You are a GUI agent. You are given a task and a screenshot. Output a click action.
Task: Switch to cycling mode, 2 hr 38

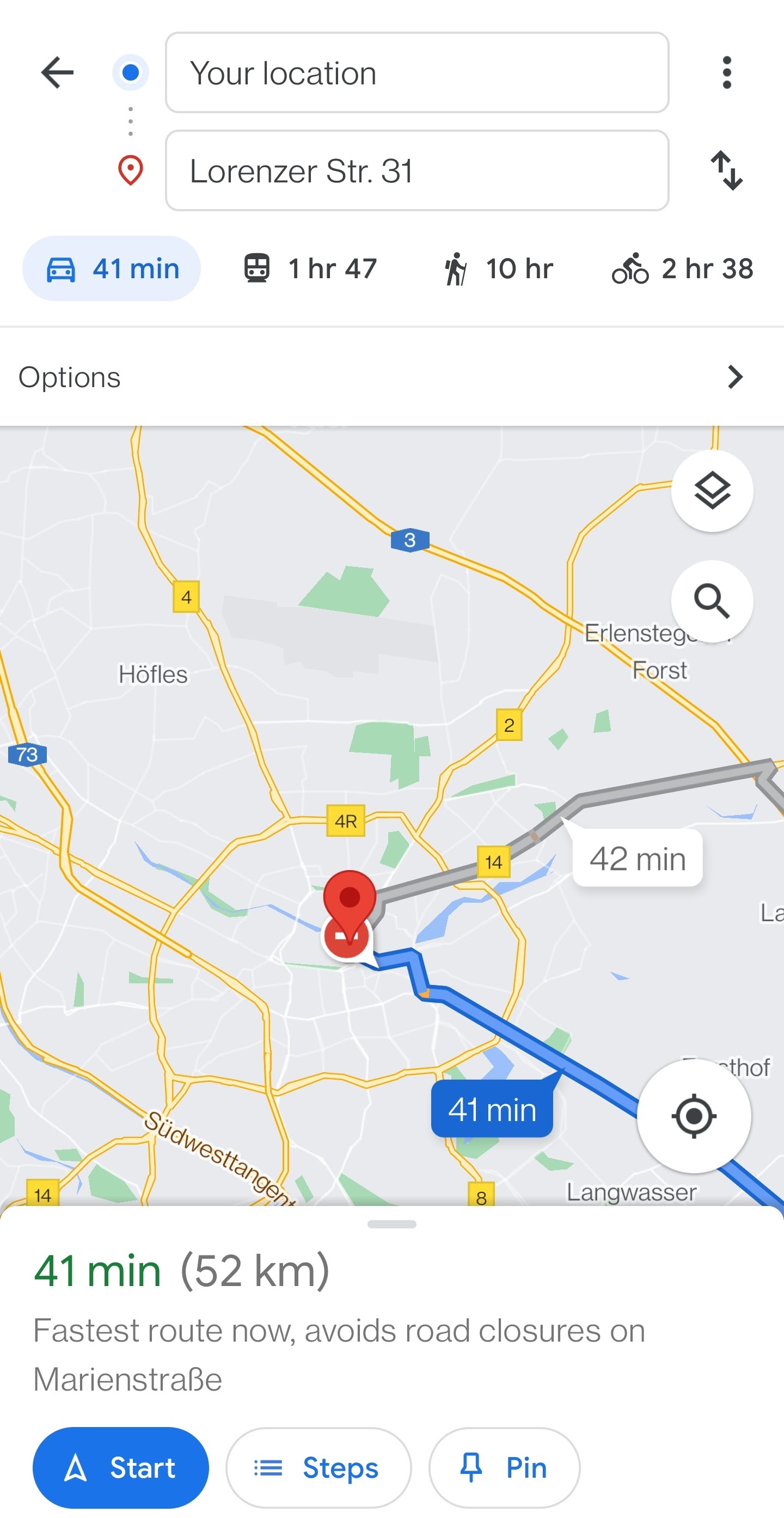[x=683, y=269]
